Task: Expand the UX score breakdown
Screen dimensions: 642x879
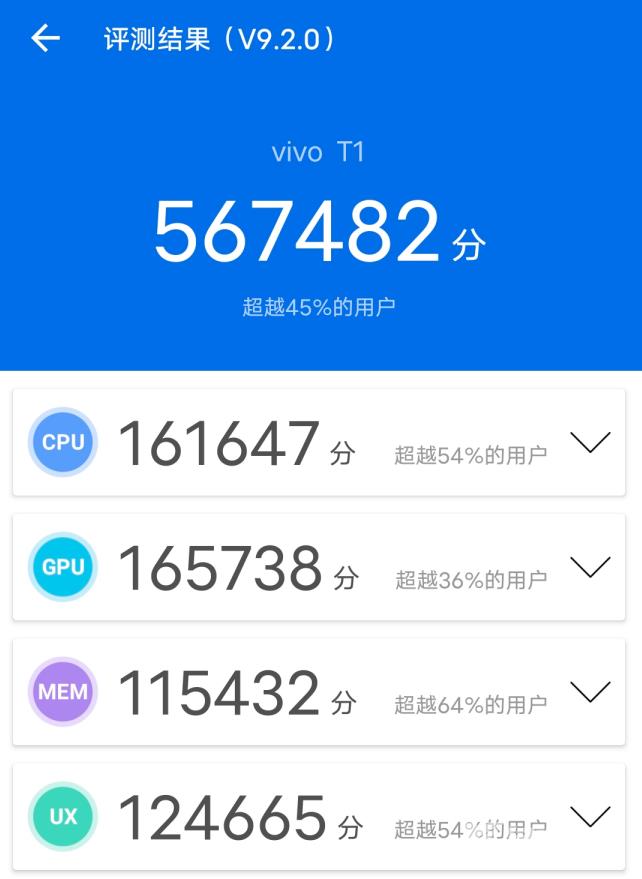Action: [589, 817]
